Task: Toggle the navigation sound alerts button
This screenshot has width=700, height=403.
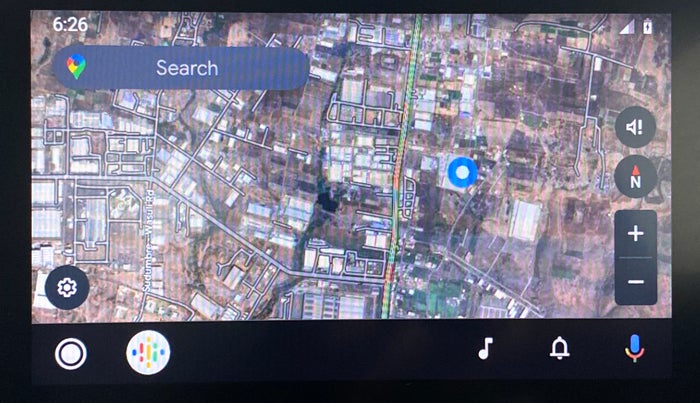Action: [635, 127]
